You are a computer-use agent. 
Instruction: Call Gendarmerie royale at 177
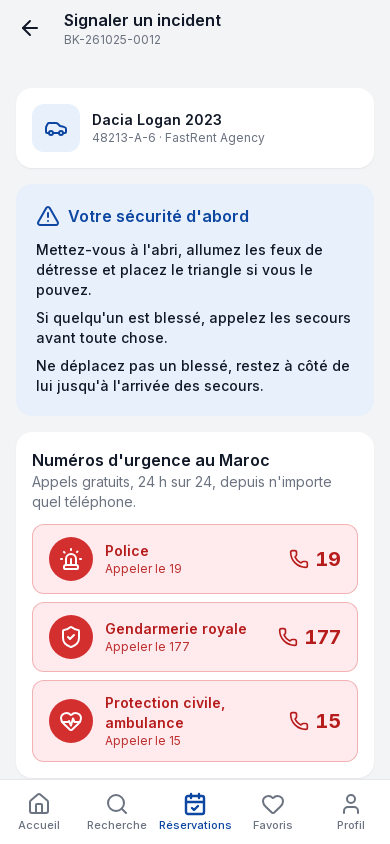pos(195,637)
